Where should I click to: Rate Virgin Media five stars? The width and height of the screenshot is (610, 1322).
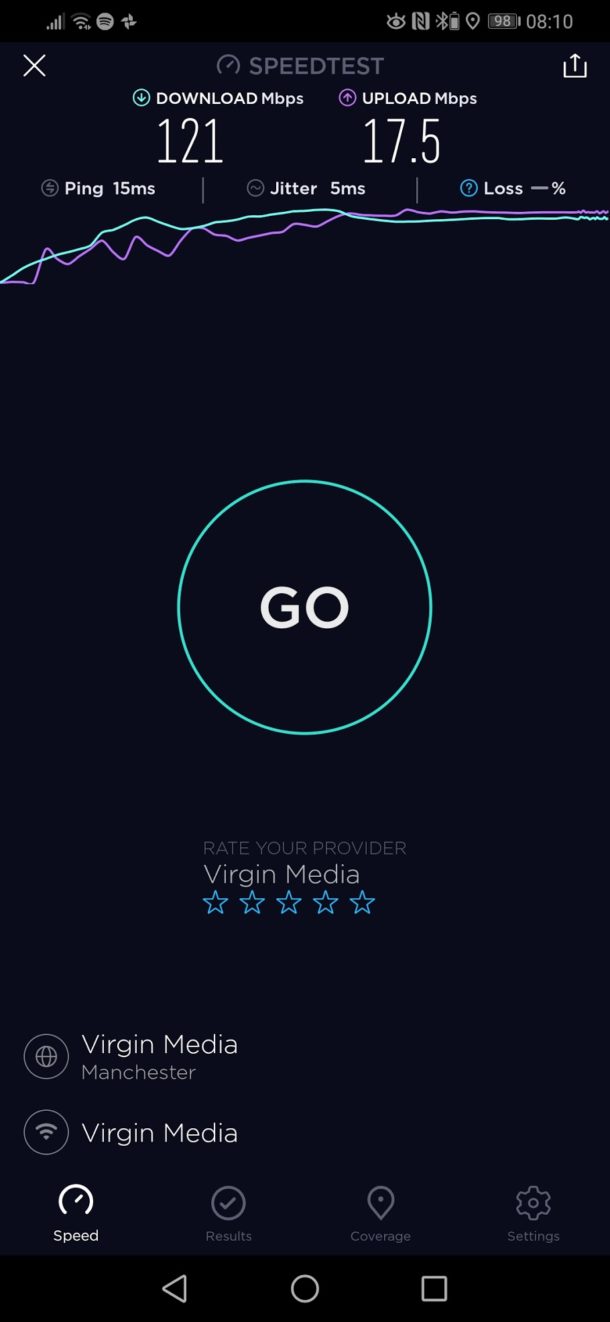pos(362,904)
